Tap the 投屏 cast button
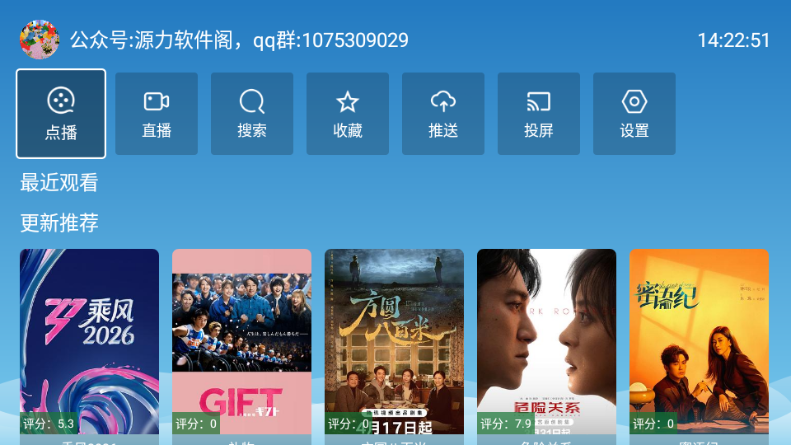The width and height of the screenshot is (791, 445). click(x=538, y=114)
